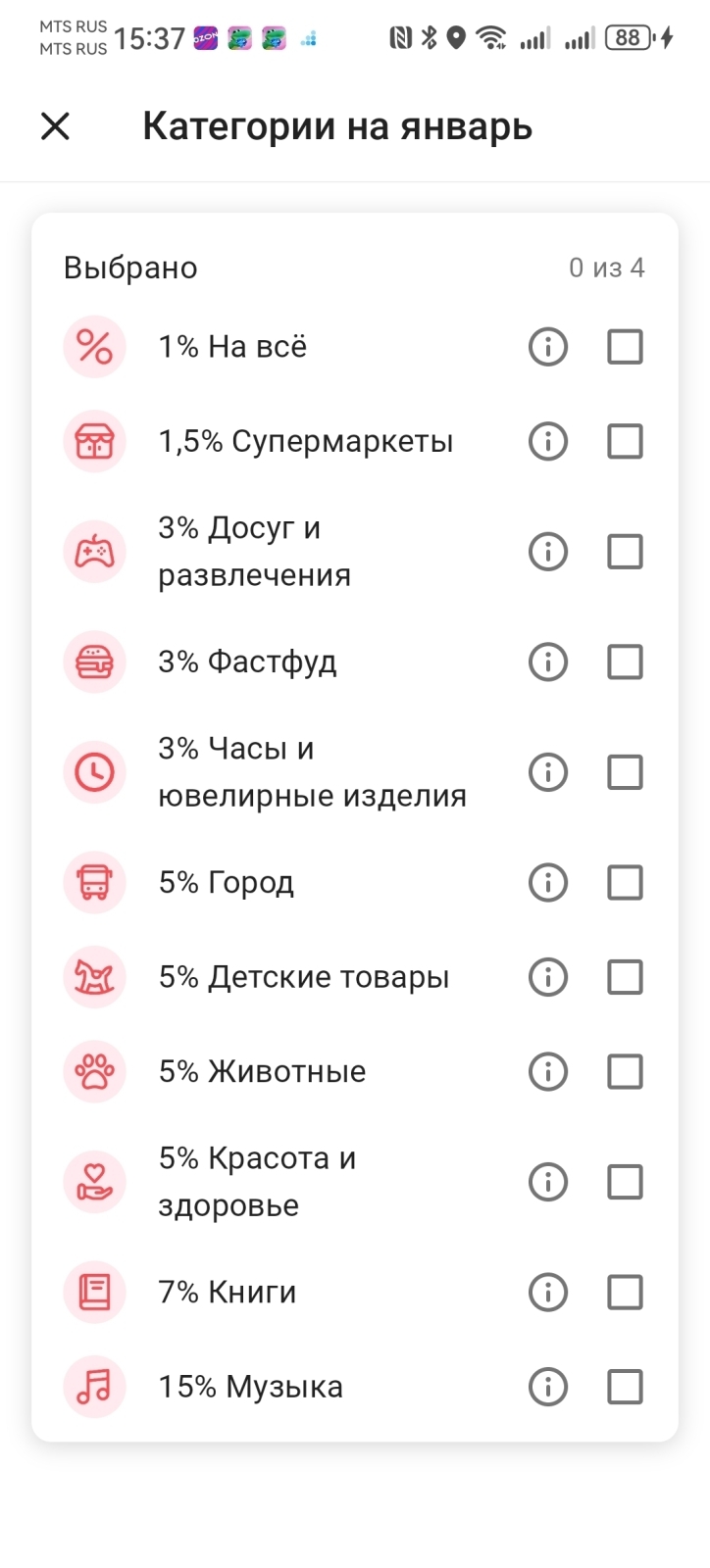View info about 15% Музыка
The height and width of the screenshot is (1568, 710).
[548, 1387]
